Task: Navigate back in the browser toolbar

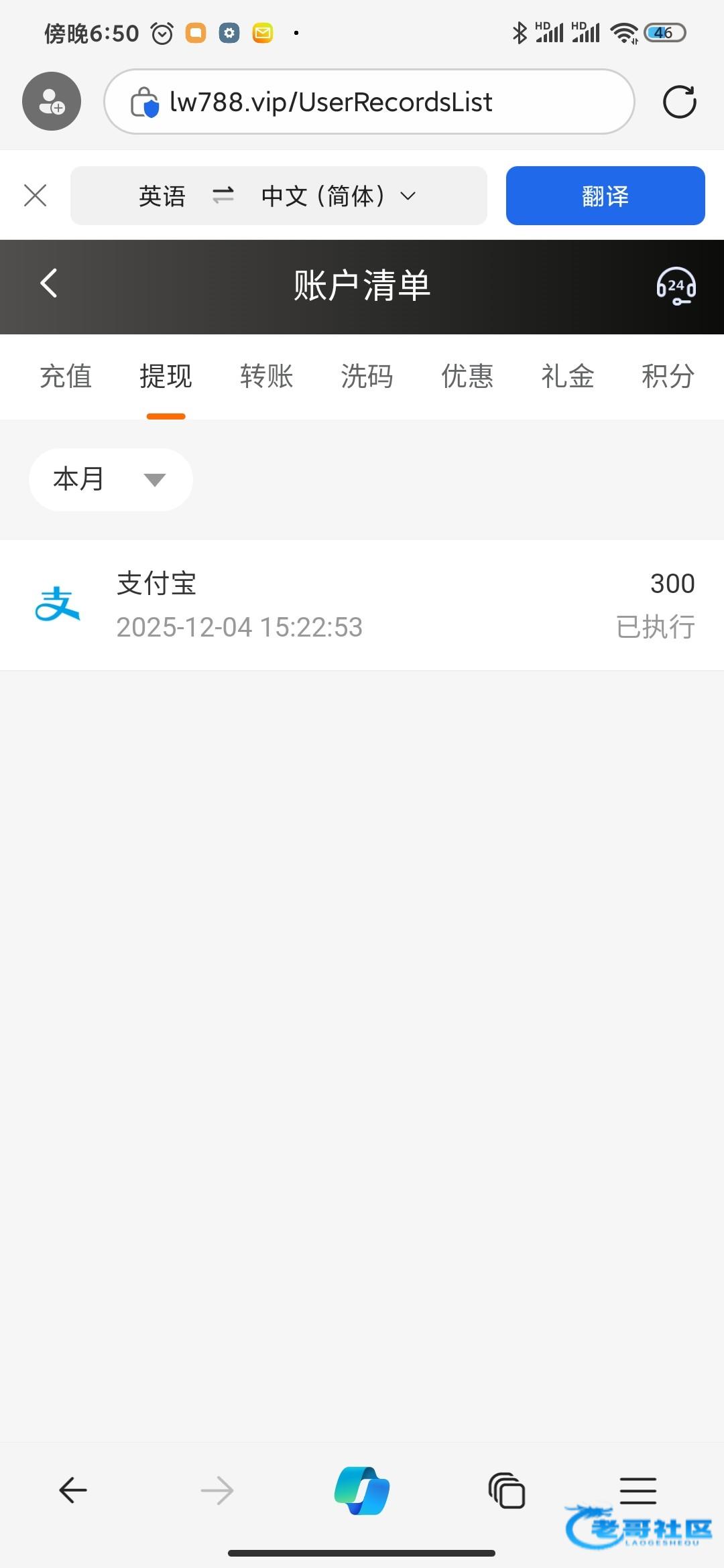Action: point(72,1491)
